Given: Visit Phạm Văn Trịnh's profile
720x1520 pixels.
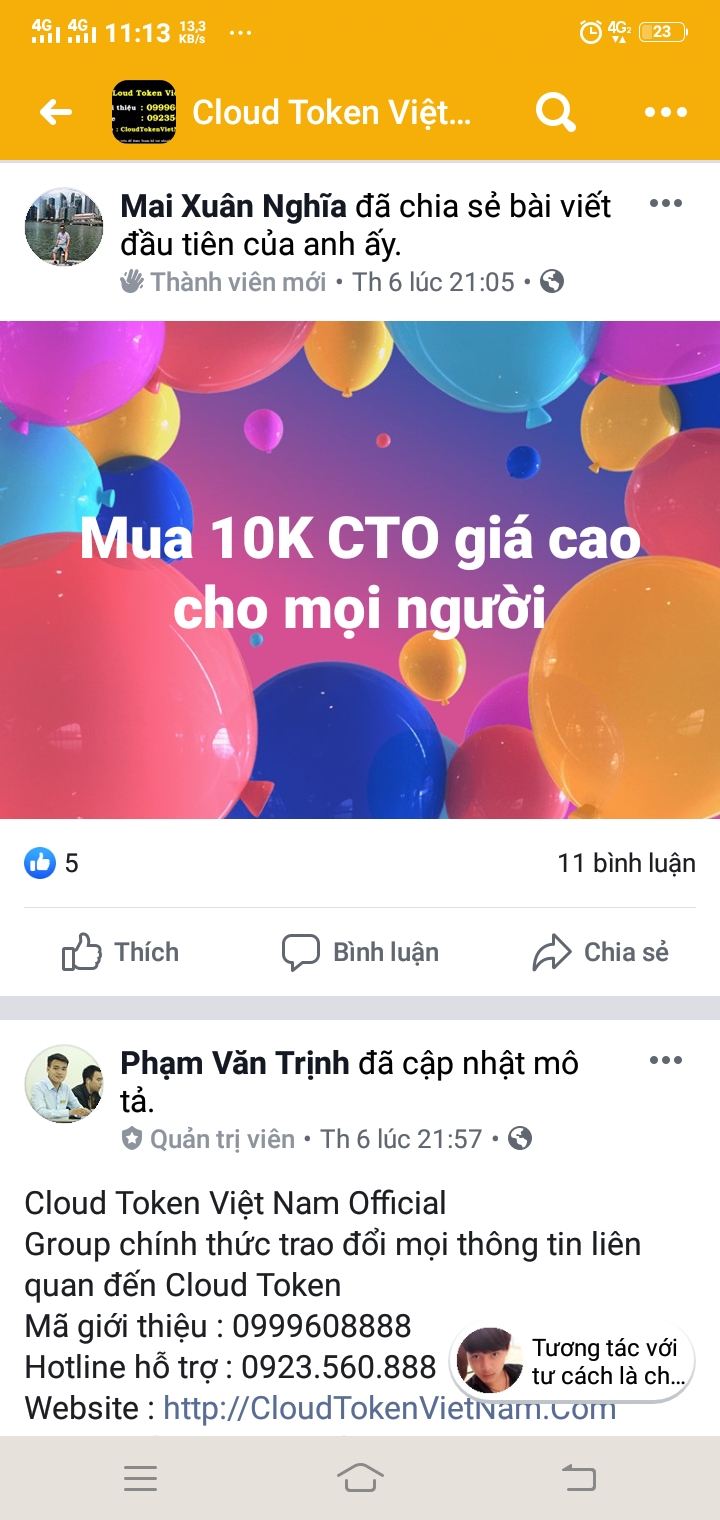Looking at the screenshot, I should click(x=235, y=1064).
